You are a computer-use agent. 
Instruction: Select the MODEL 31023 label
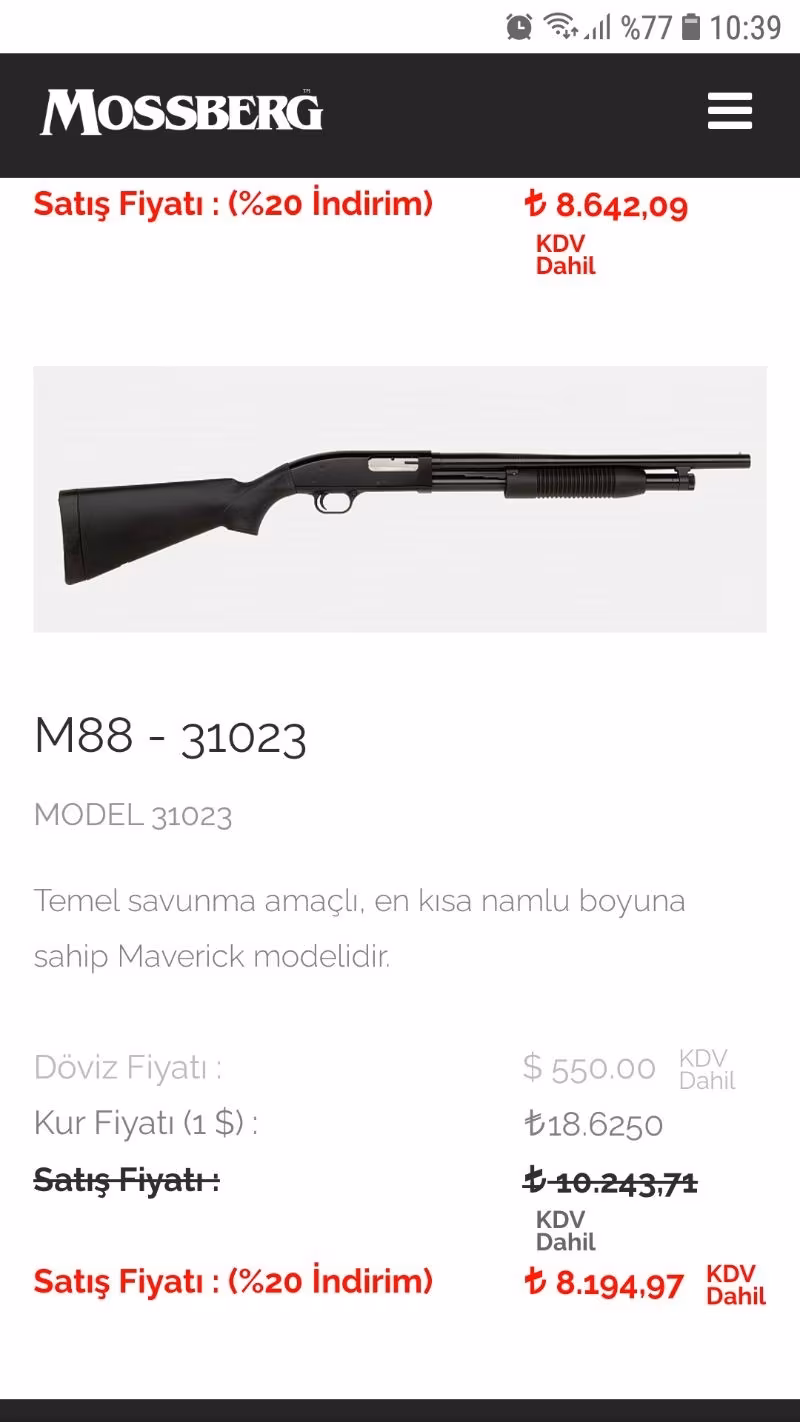pyautogui.click(x=133, y=816)
